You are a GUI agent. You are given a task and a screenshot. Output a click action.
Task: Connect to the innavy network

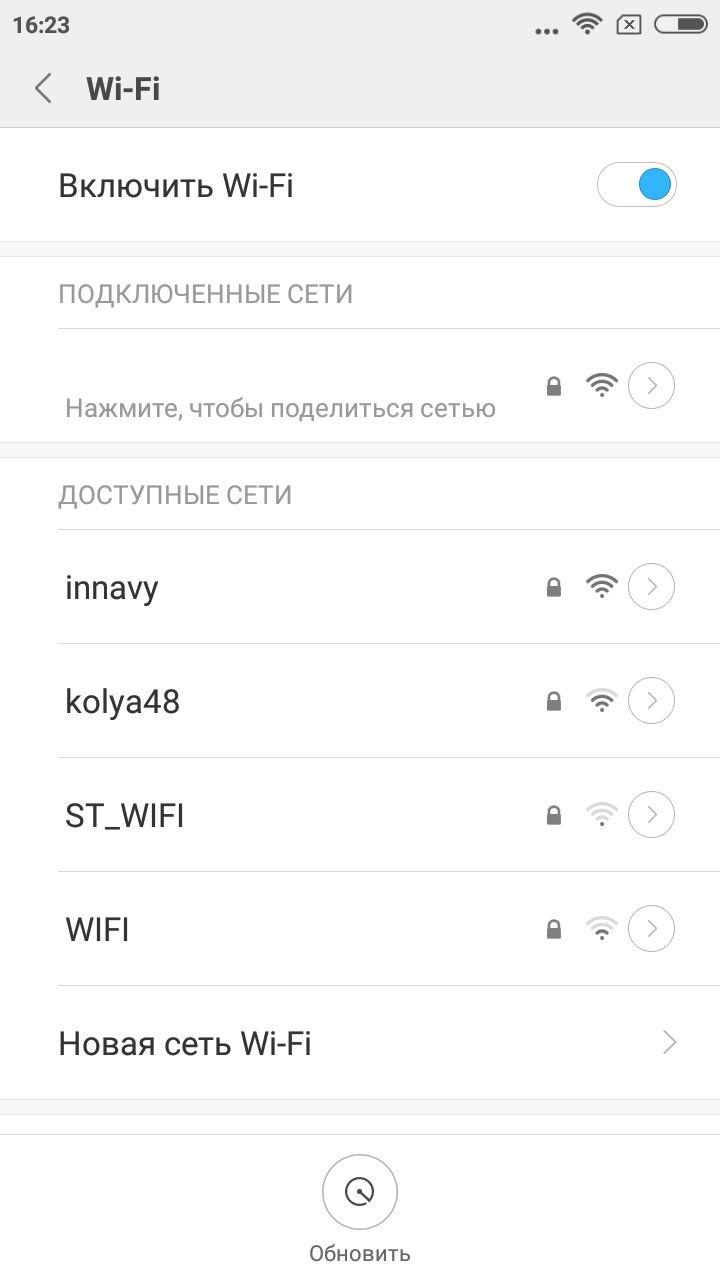pos(112,587)
